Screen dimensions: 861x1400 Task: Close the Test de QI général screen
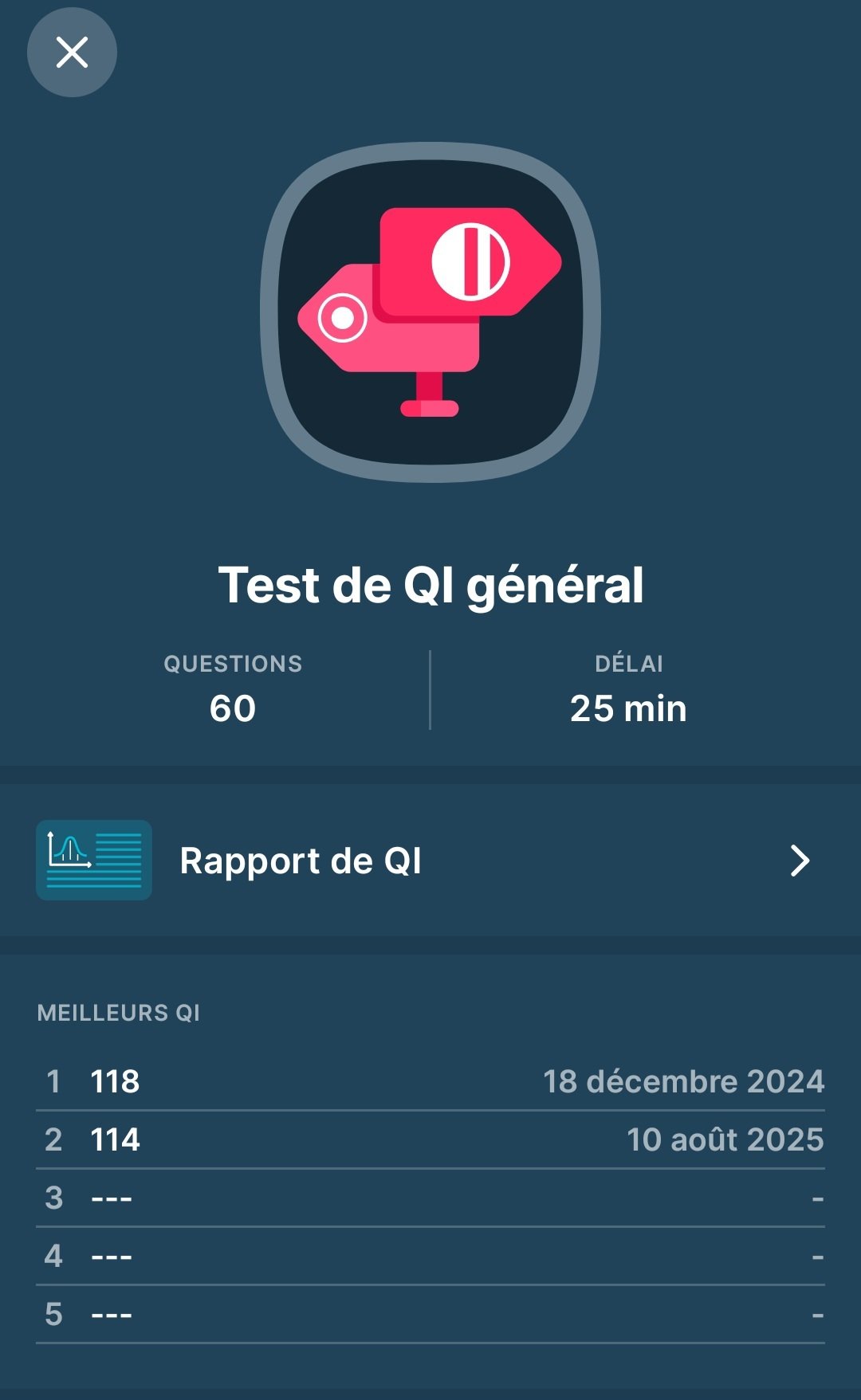tap(72, 53)
